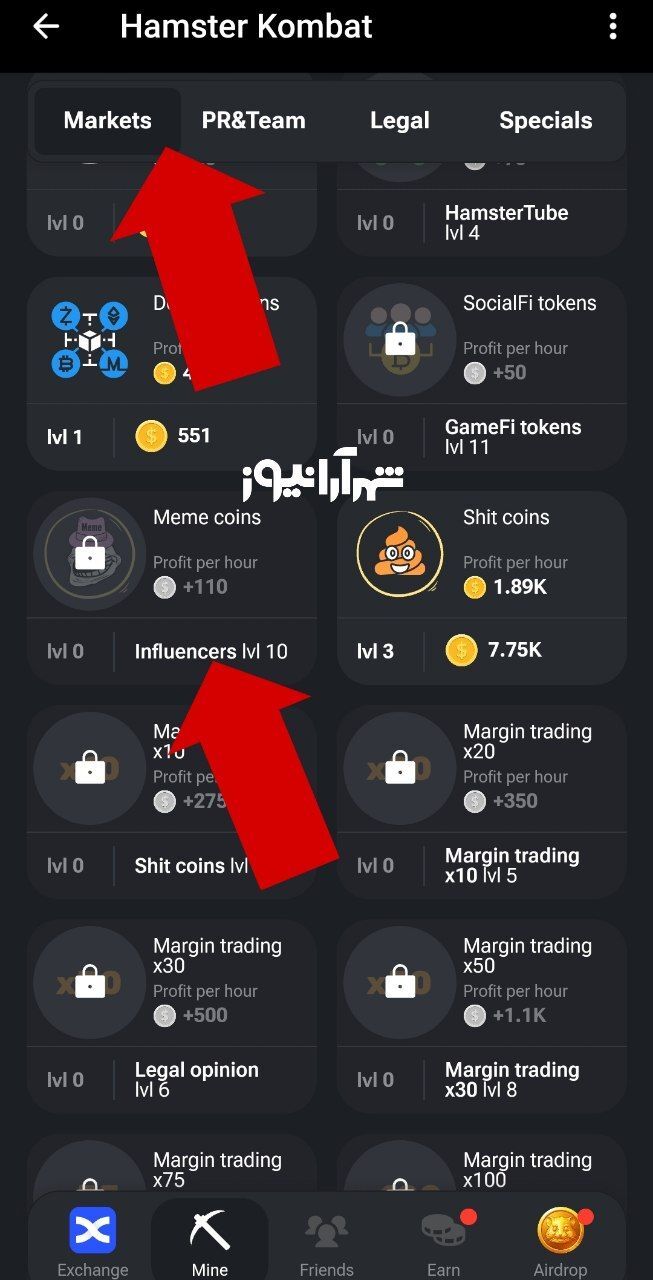This screenshot has height=1280, width=653.
Task: Go to the Friends tab
Action: point(326,1241)
